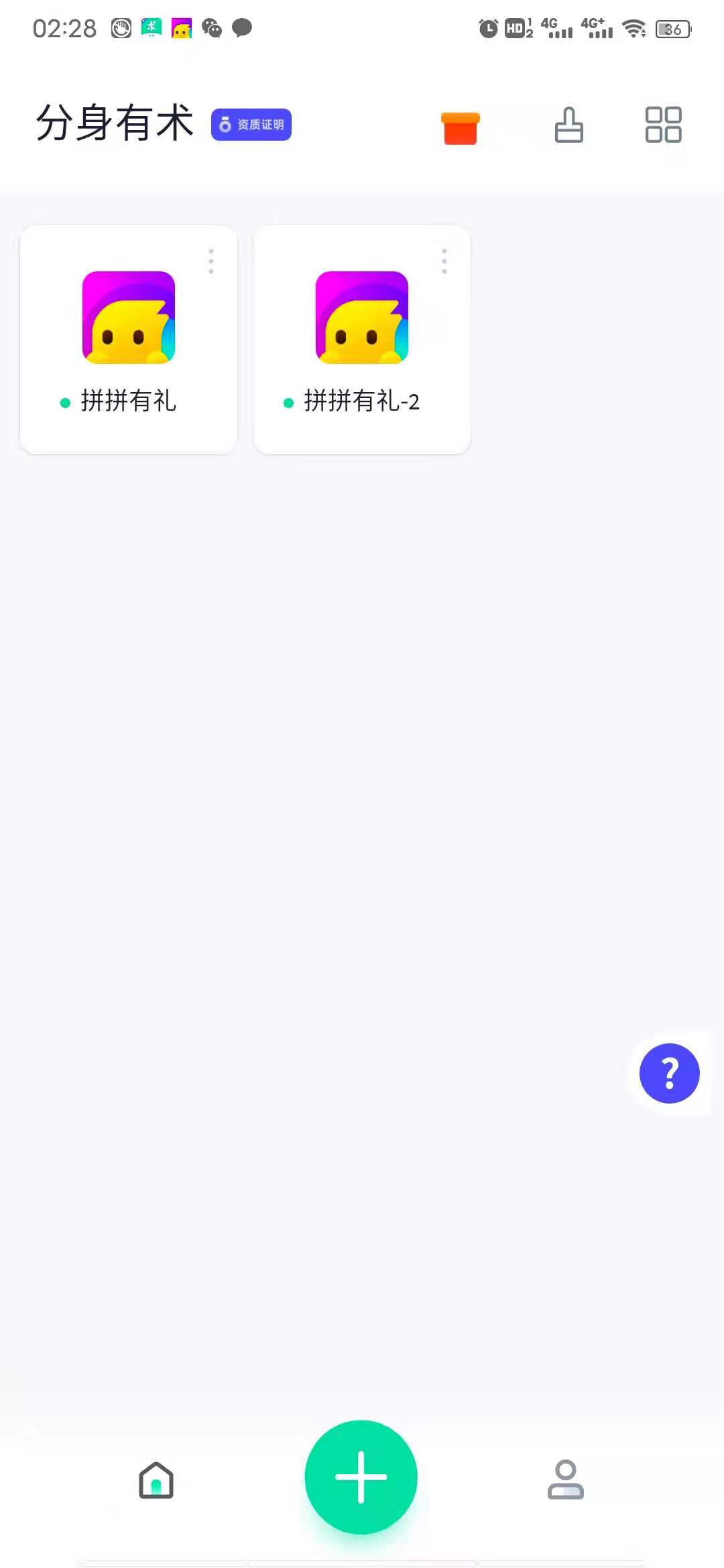Tap the alarm clock icon in the status bar

point(487,28)
